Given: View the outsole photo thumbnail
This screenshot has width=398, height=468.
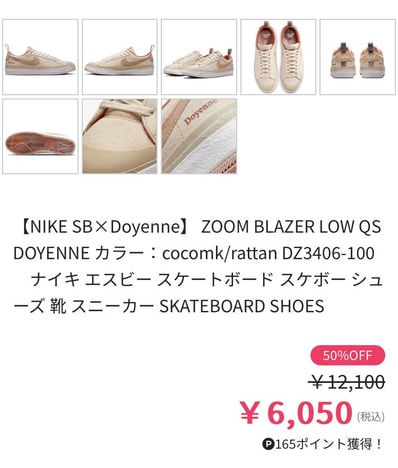Looking at the screenshot, I should (40, 136).
